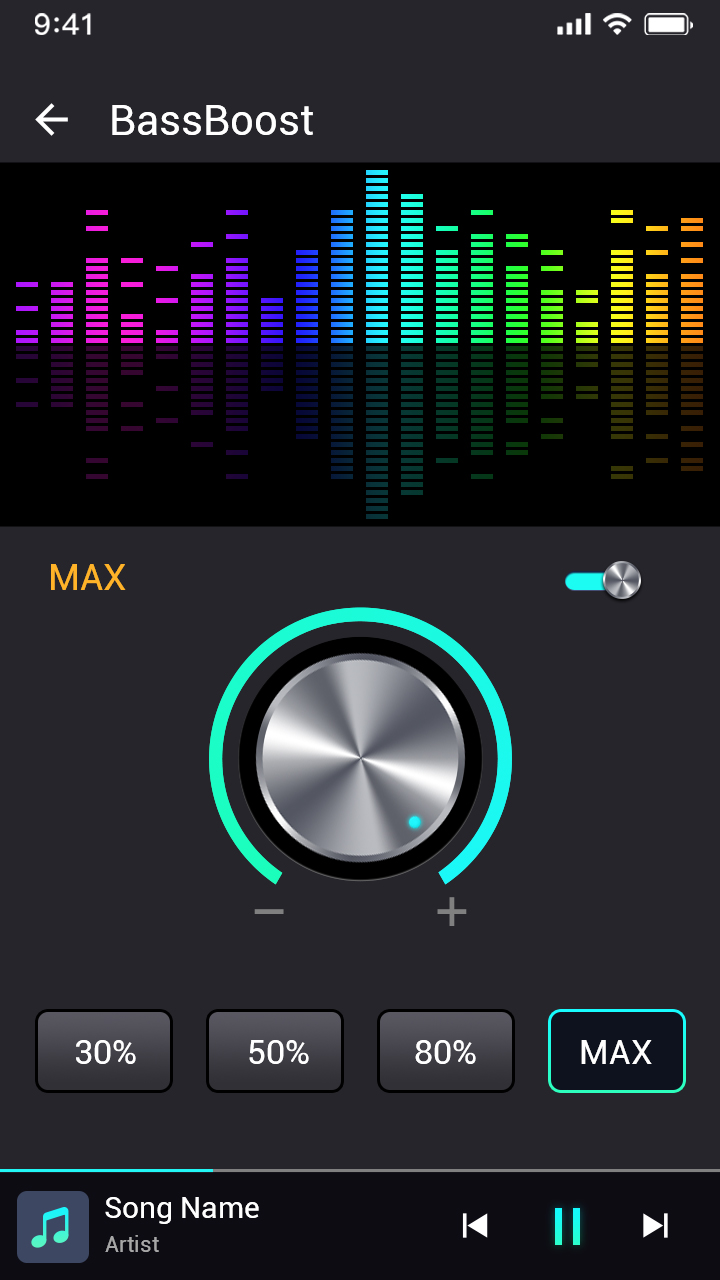Adjust the circular bass boost knob
Image resolution: width=720 pixels, height=1280 pixels.
point(360,755)
